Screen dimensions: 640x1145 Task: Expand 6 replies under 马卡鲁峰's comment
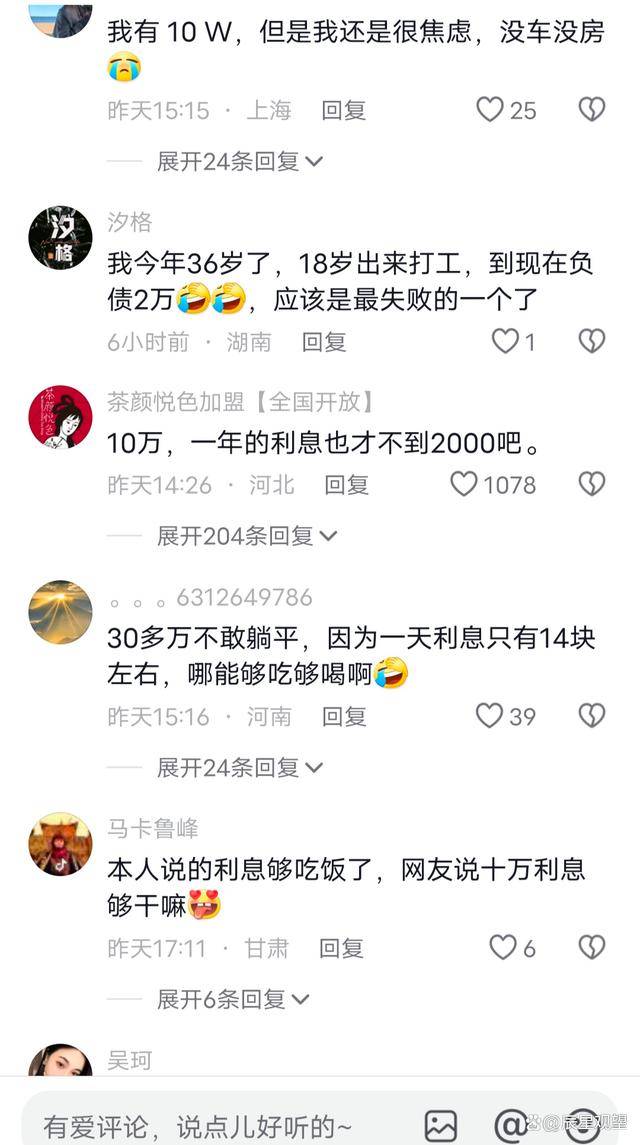click(233, 999)
